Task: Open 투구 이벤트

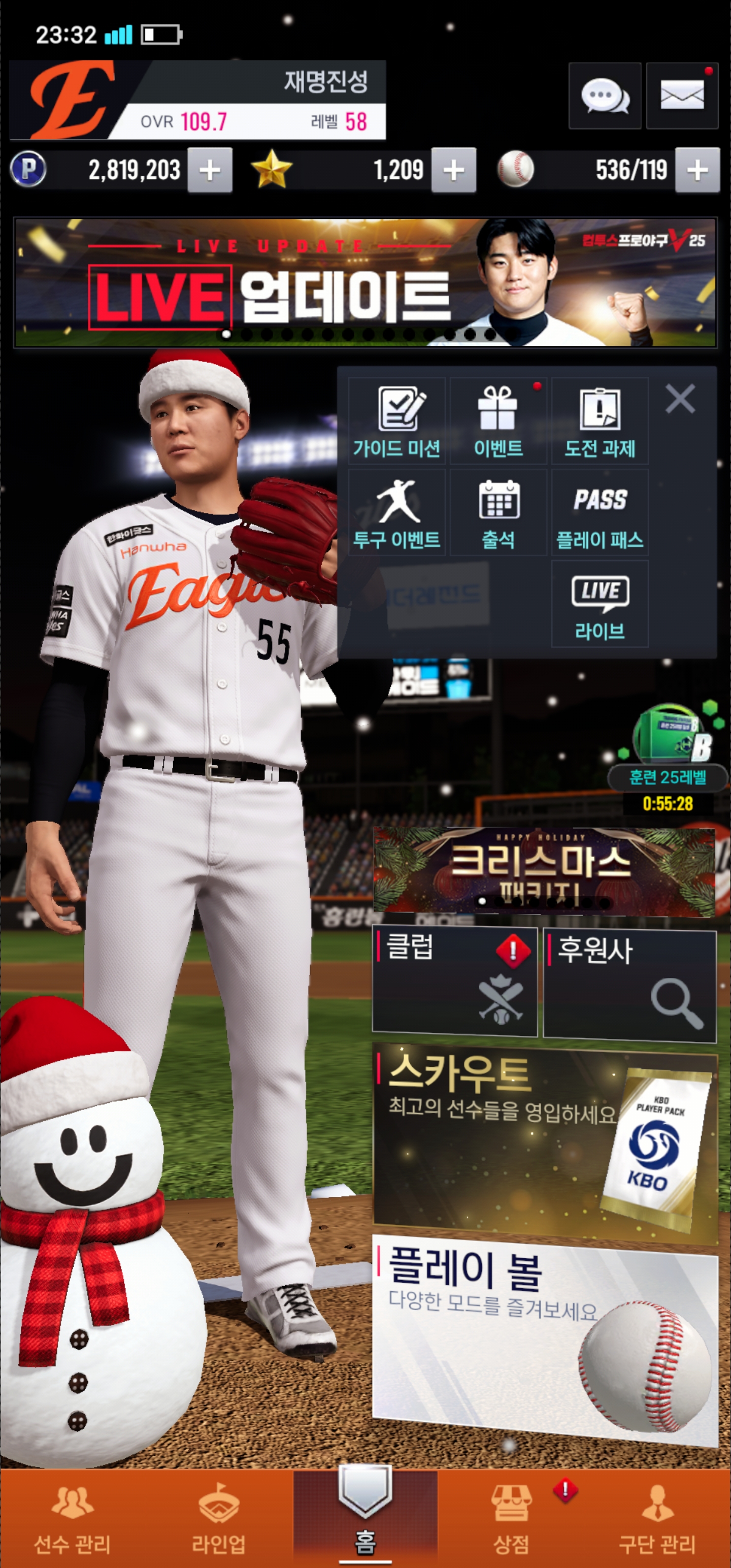Action: [397, 512]
